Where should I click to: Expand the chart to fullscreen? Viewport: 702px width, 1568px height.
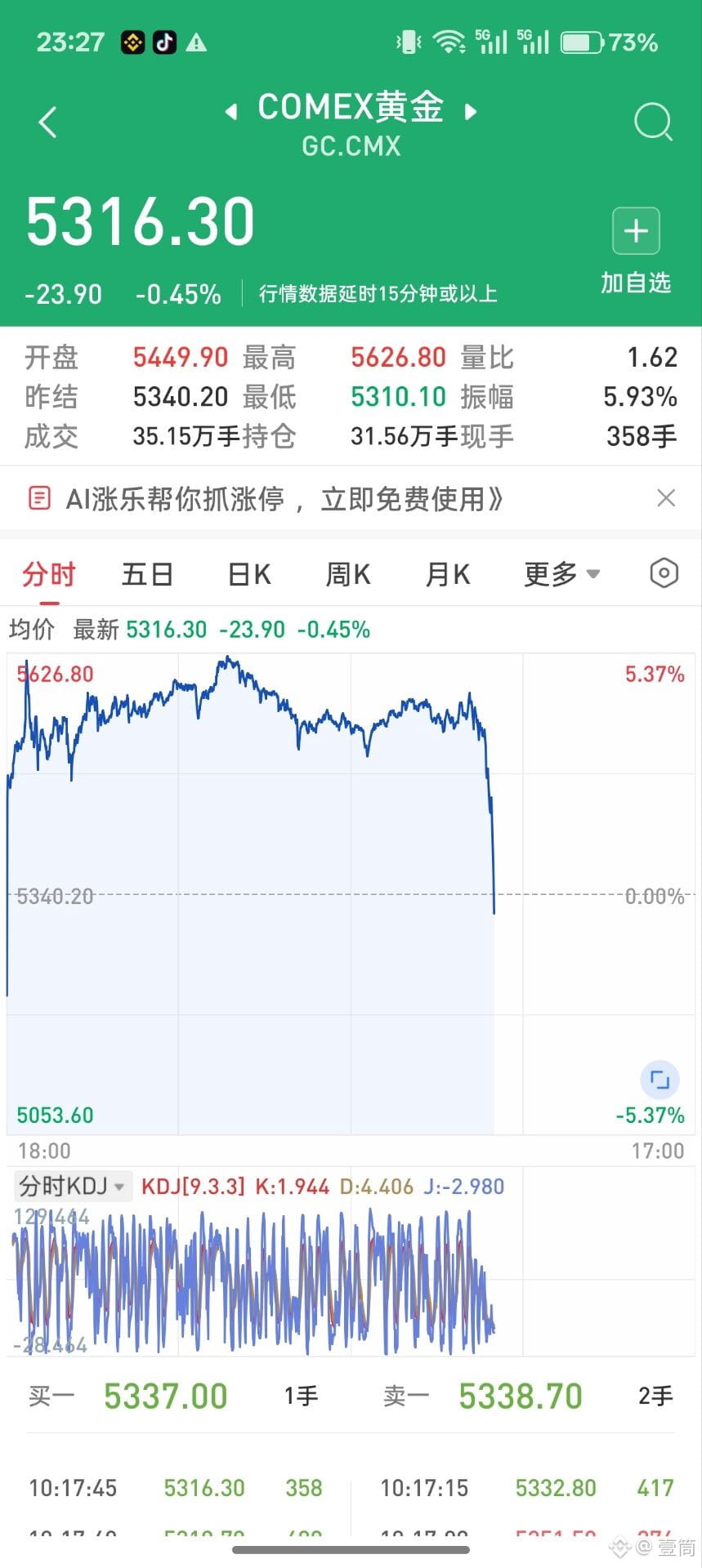click(660, 1080)
